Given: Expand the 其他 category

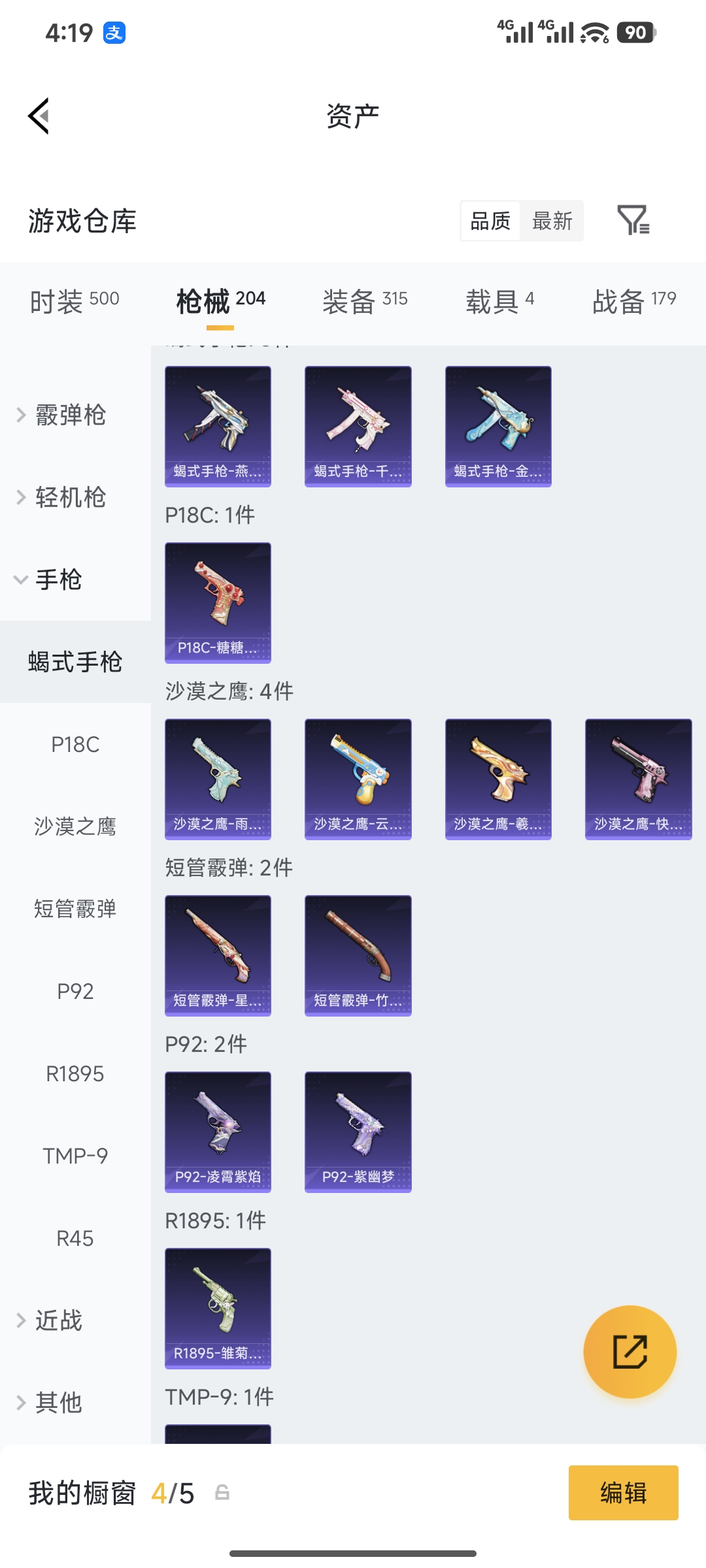Looking at the screenshot, I should [59, 1403].
